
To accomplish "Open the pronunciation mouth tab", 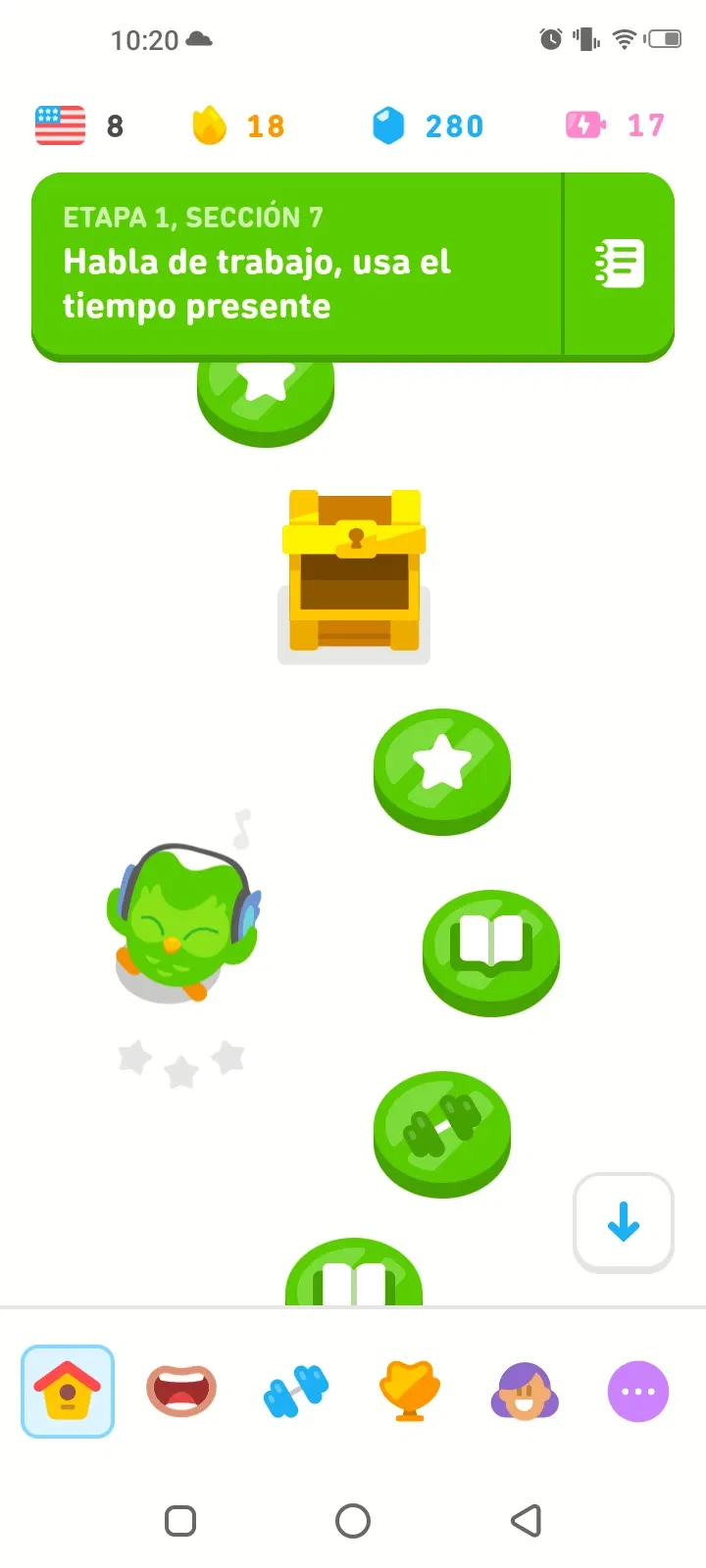I will (181, 1392).
